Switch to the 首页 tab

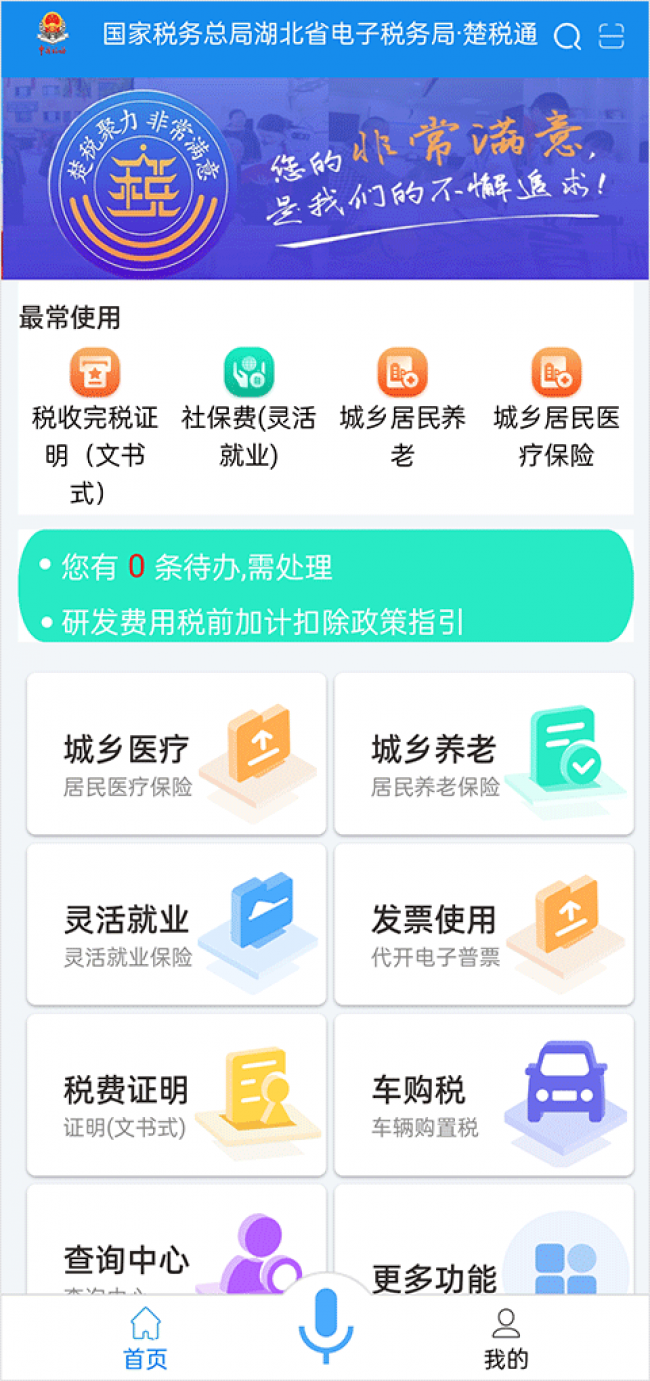pyautogui.click(x=145, y=1340)
